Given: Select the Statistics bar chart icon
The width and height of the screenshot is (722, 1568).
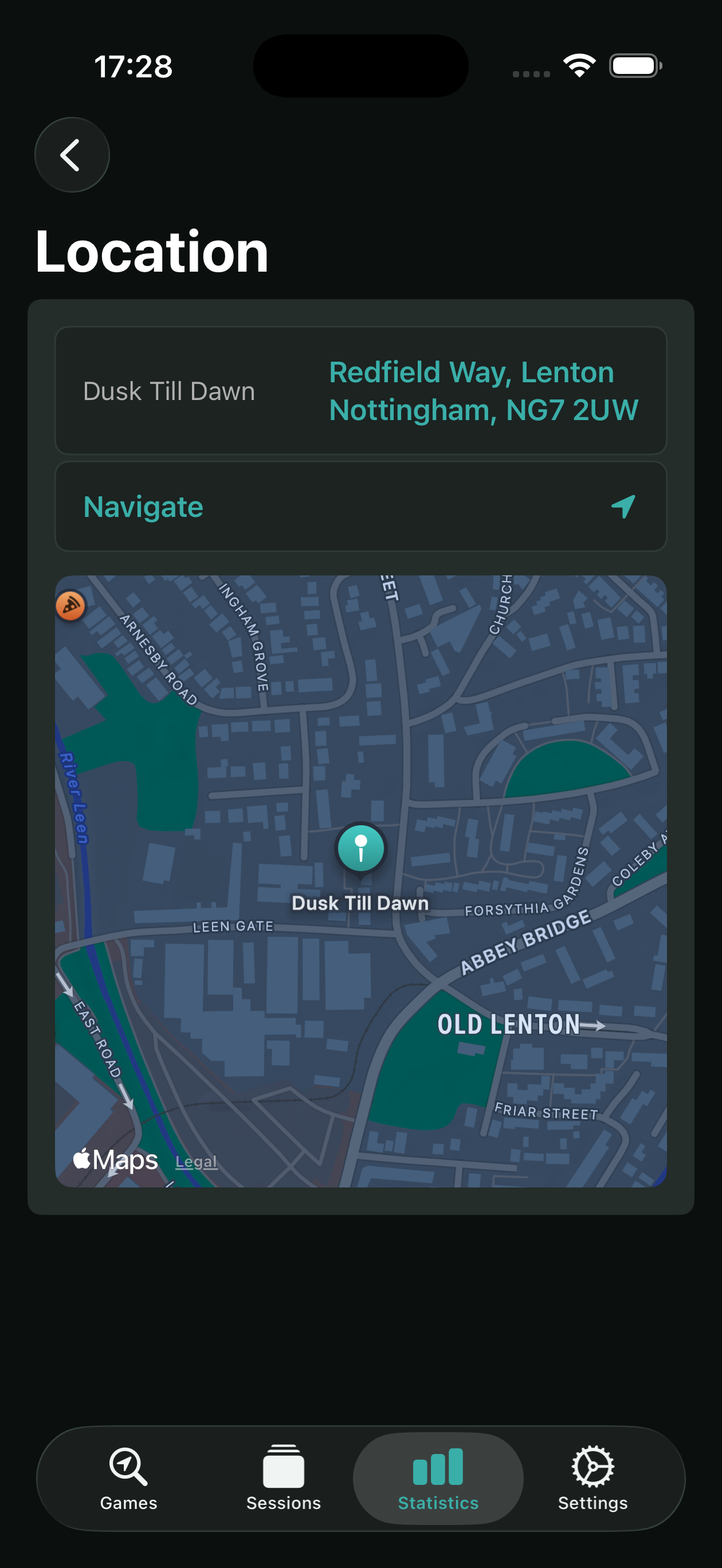Looking at the screenshot, I should pyautogui.click(x=439, y=1467).
